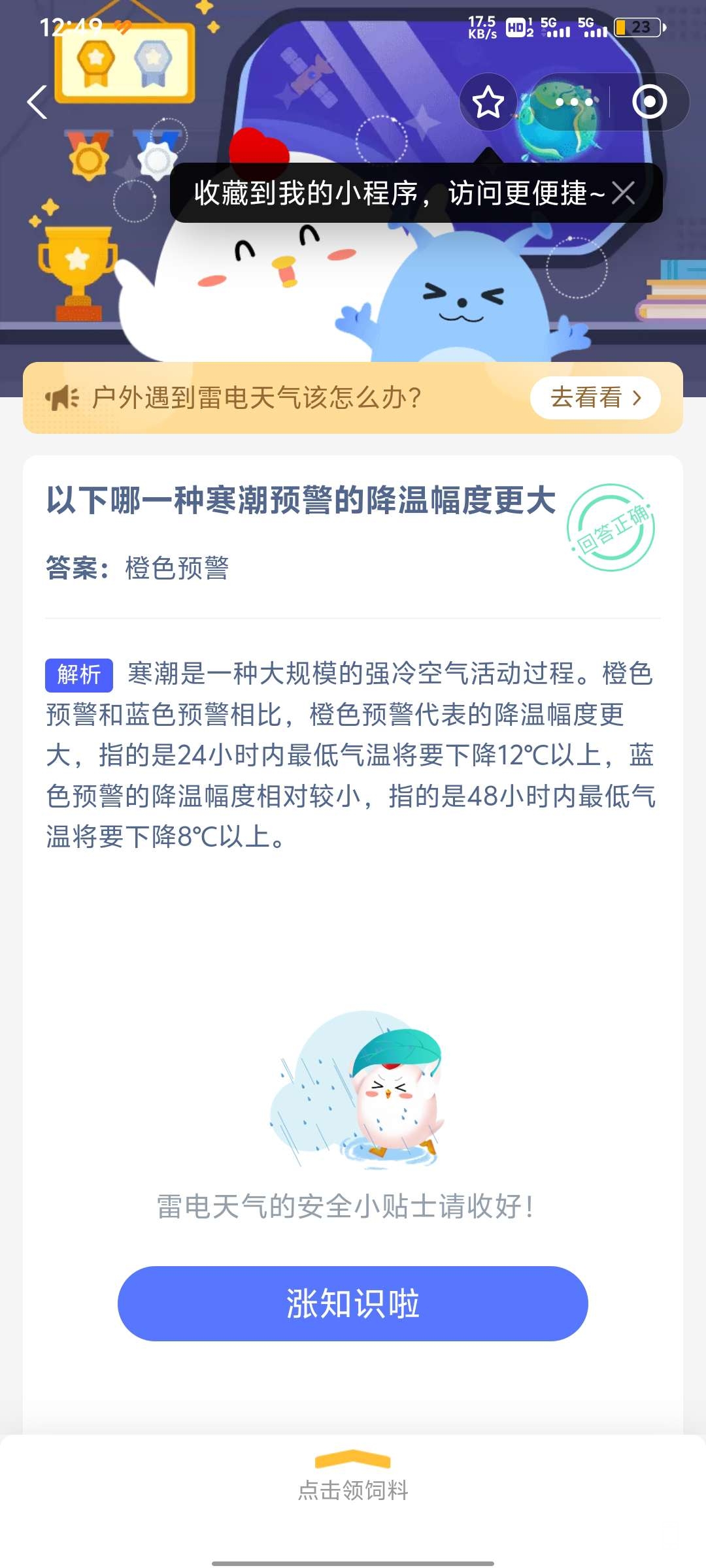This screenshot has width=706, height=1568.
Task: Tap 去看看 on the thunderstorm banner
Action: [595, 398]
